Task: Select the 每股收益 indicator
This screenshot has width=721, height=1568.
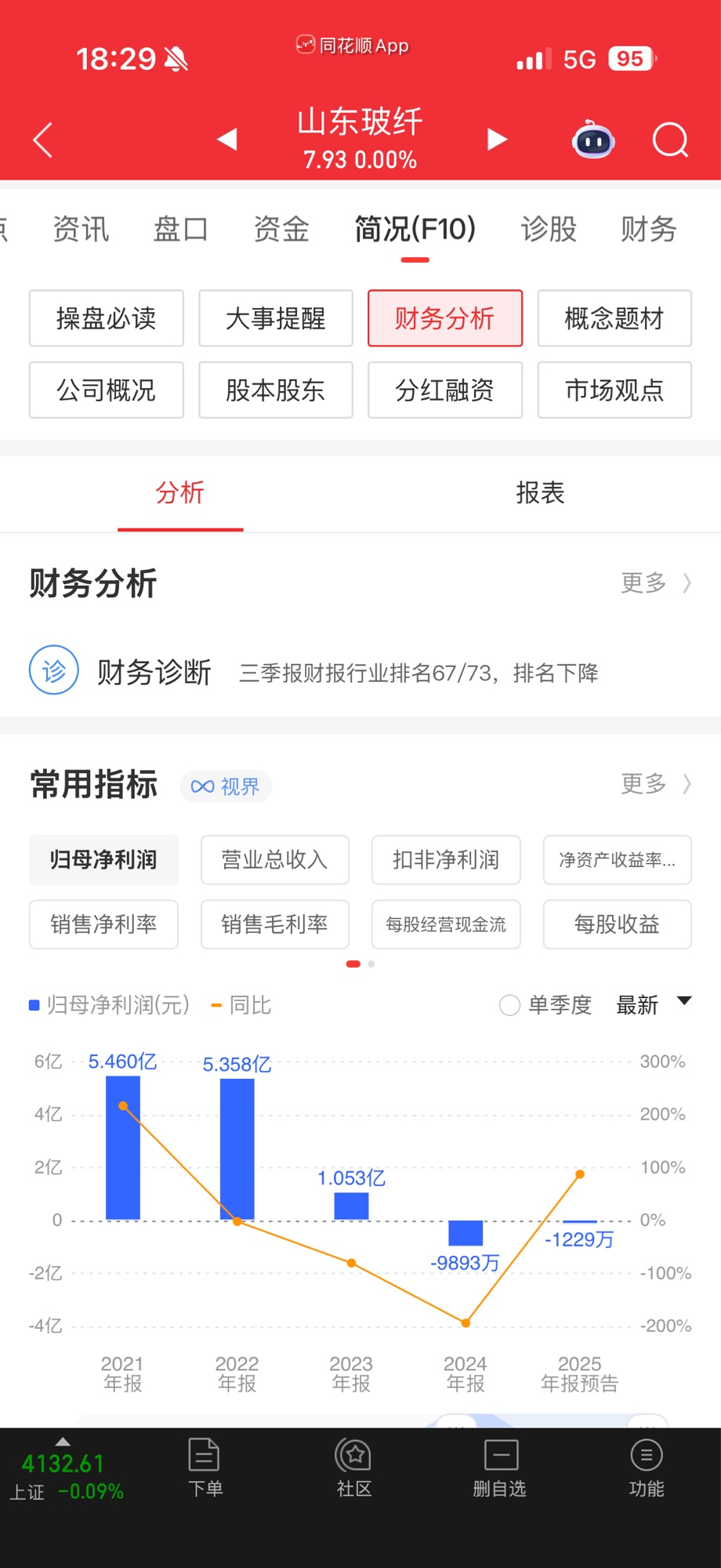Action: point(617,925)
